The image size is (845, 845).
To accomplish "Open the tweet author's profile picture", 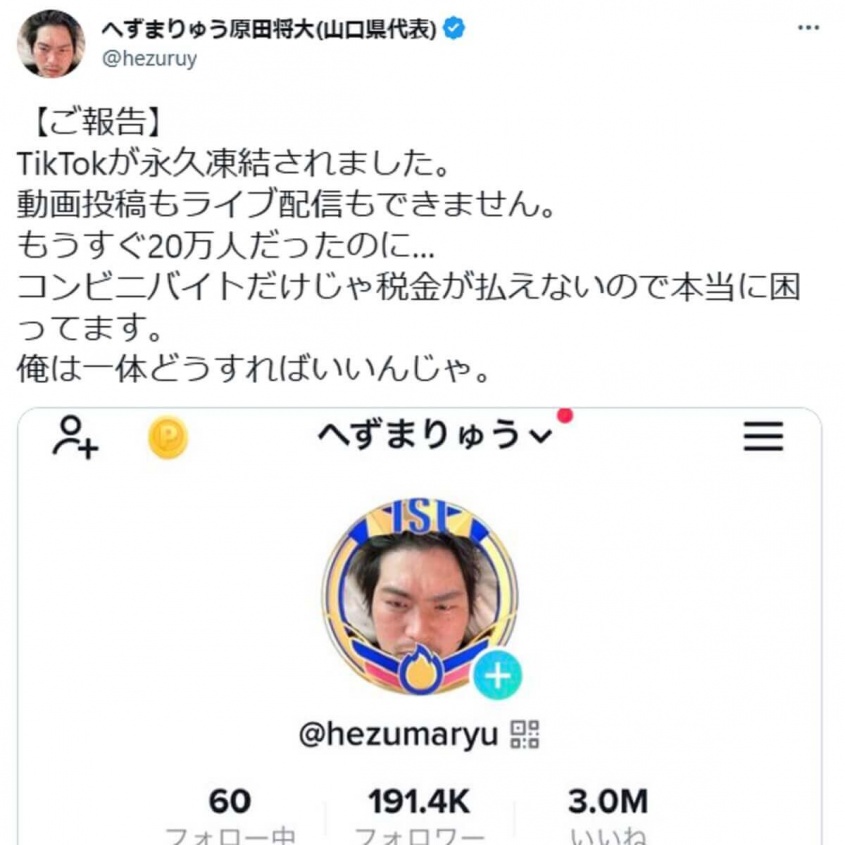I will (x=51, y=44).
